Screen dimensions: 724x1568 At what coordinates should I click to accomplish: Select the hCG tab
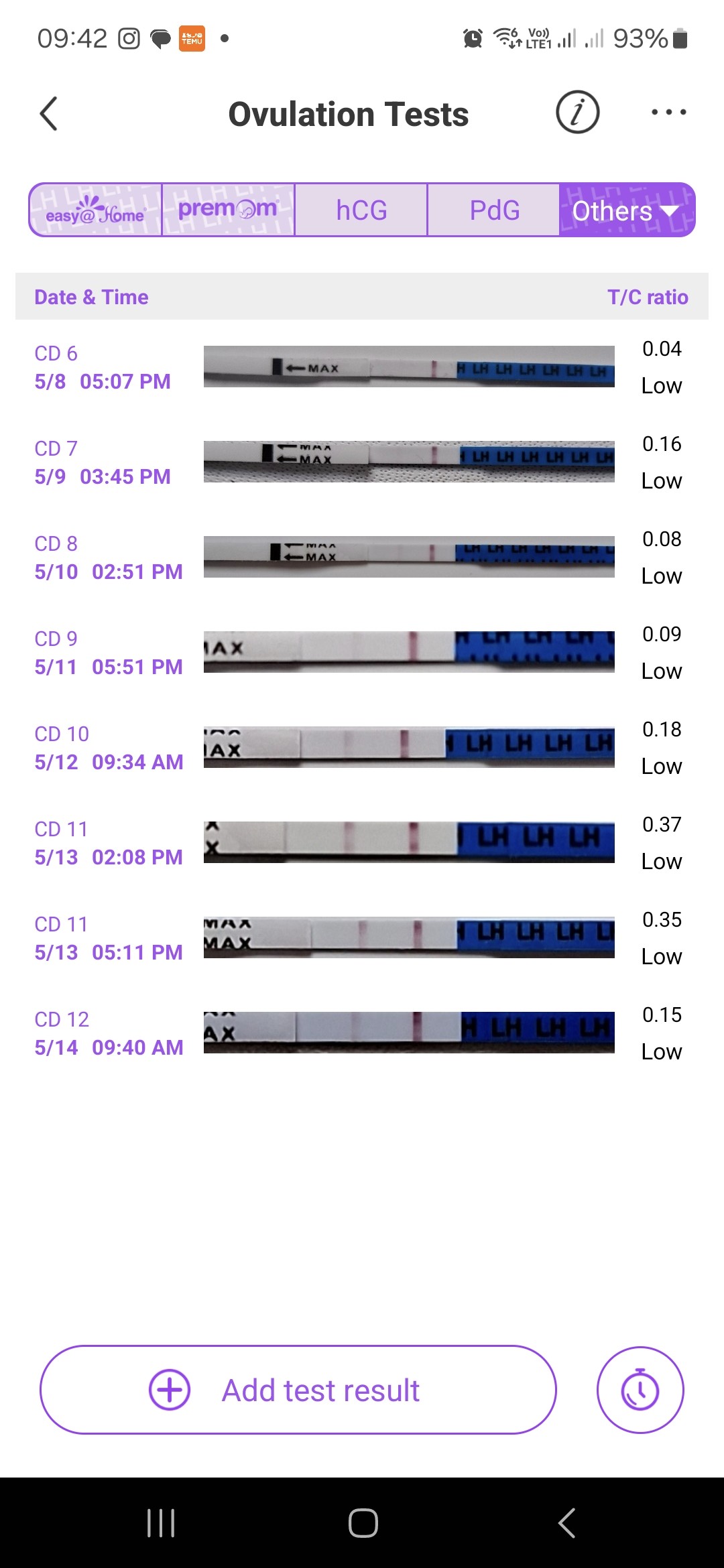pos(361,210)
